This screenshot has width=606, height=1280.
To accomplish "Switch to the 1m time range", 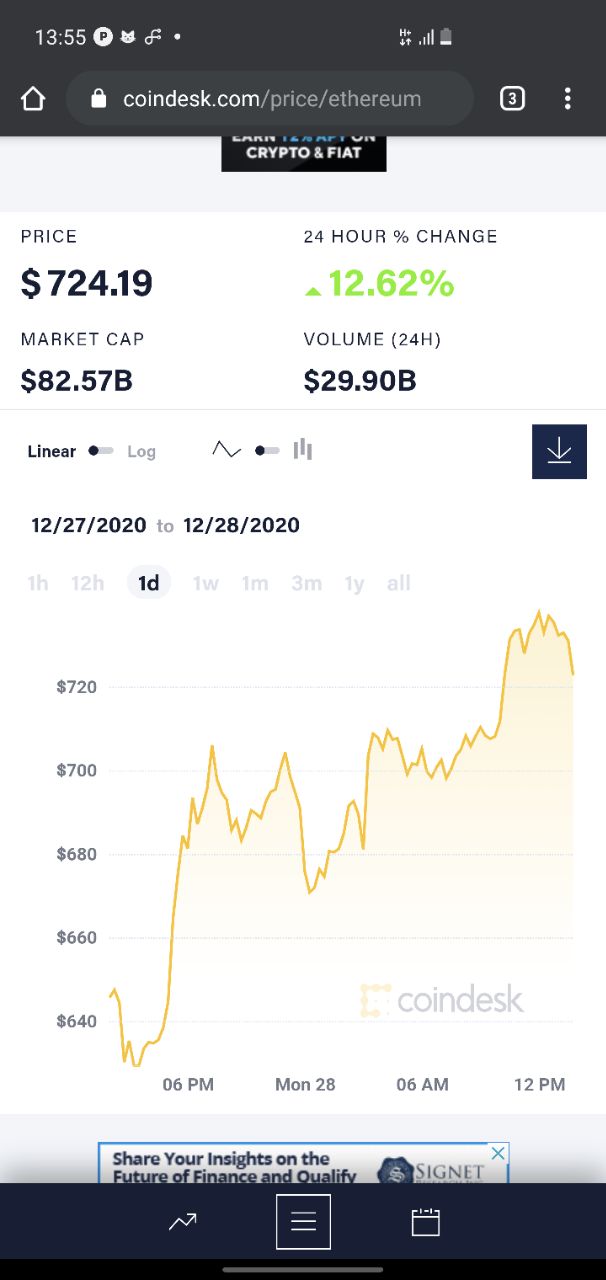I will (255, 583).
